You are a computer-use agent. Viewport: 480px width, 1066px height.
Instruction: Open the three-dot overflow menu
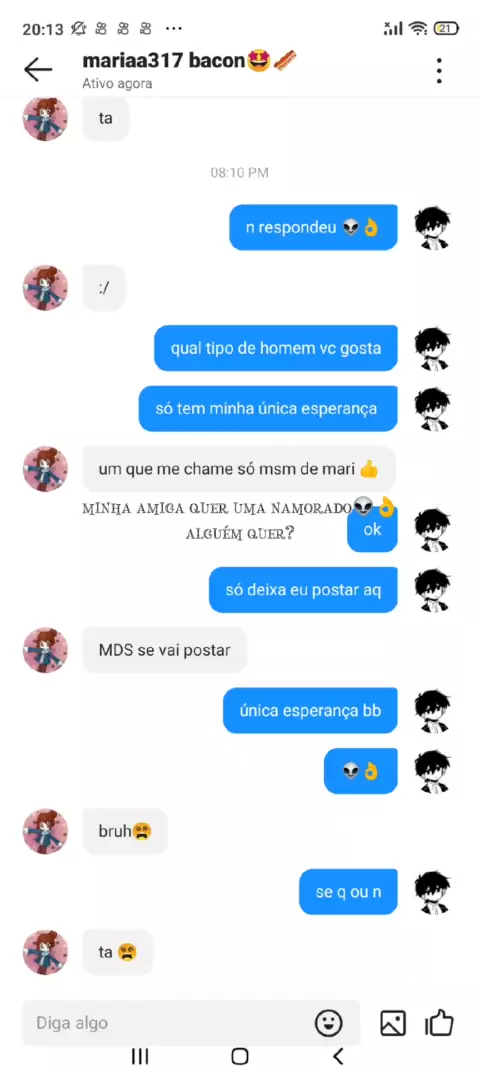tap(439, 70)
